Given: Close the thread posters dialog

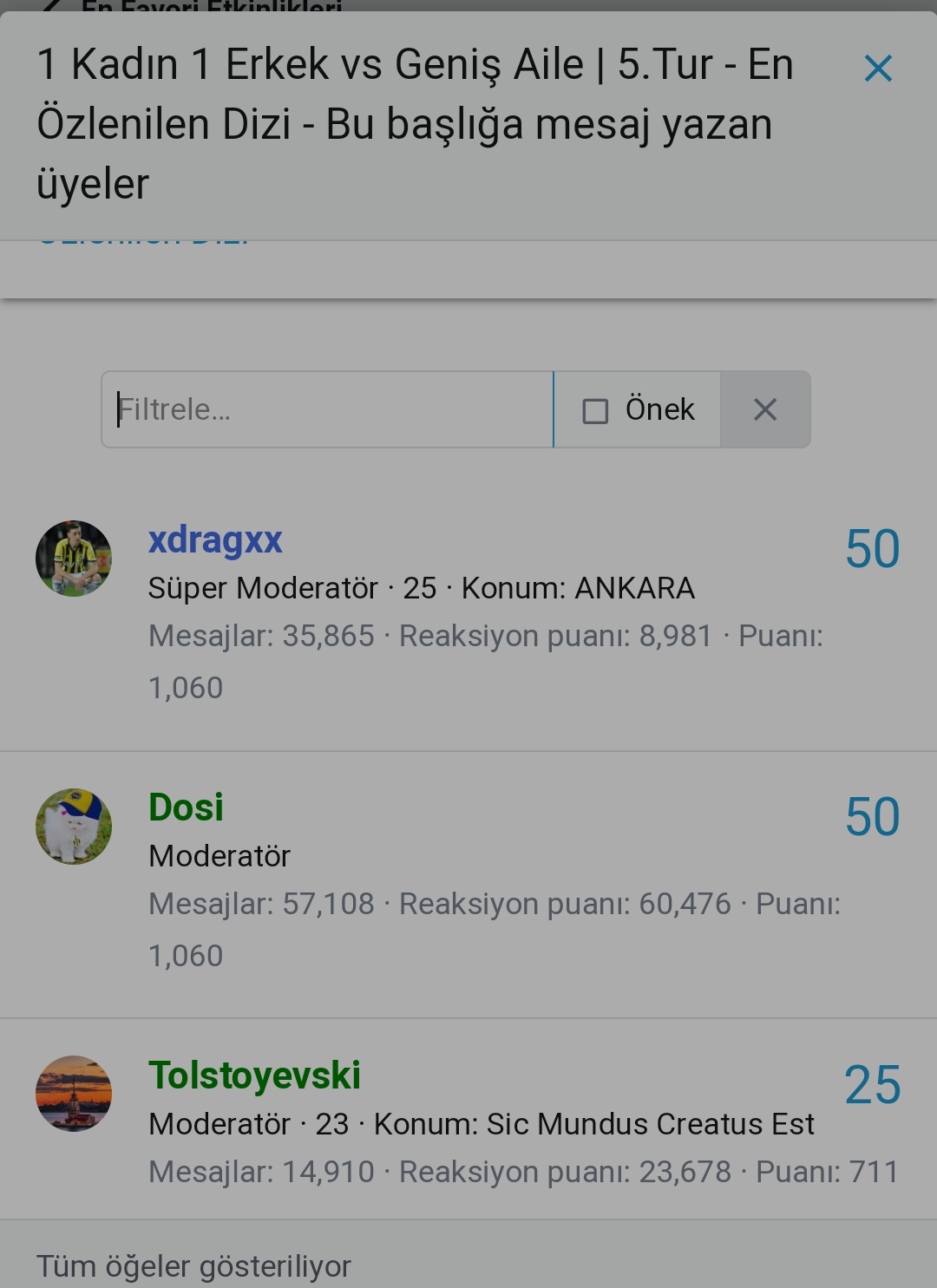Looking at the screenshot, I should (x=878, y=69).
